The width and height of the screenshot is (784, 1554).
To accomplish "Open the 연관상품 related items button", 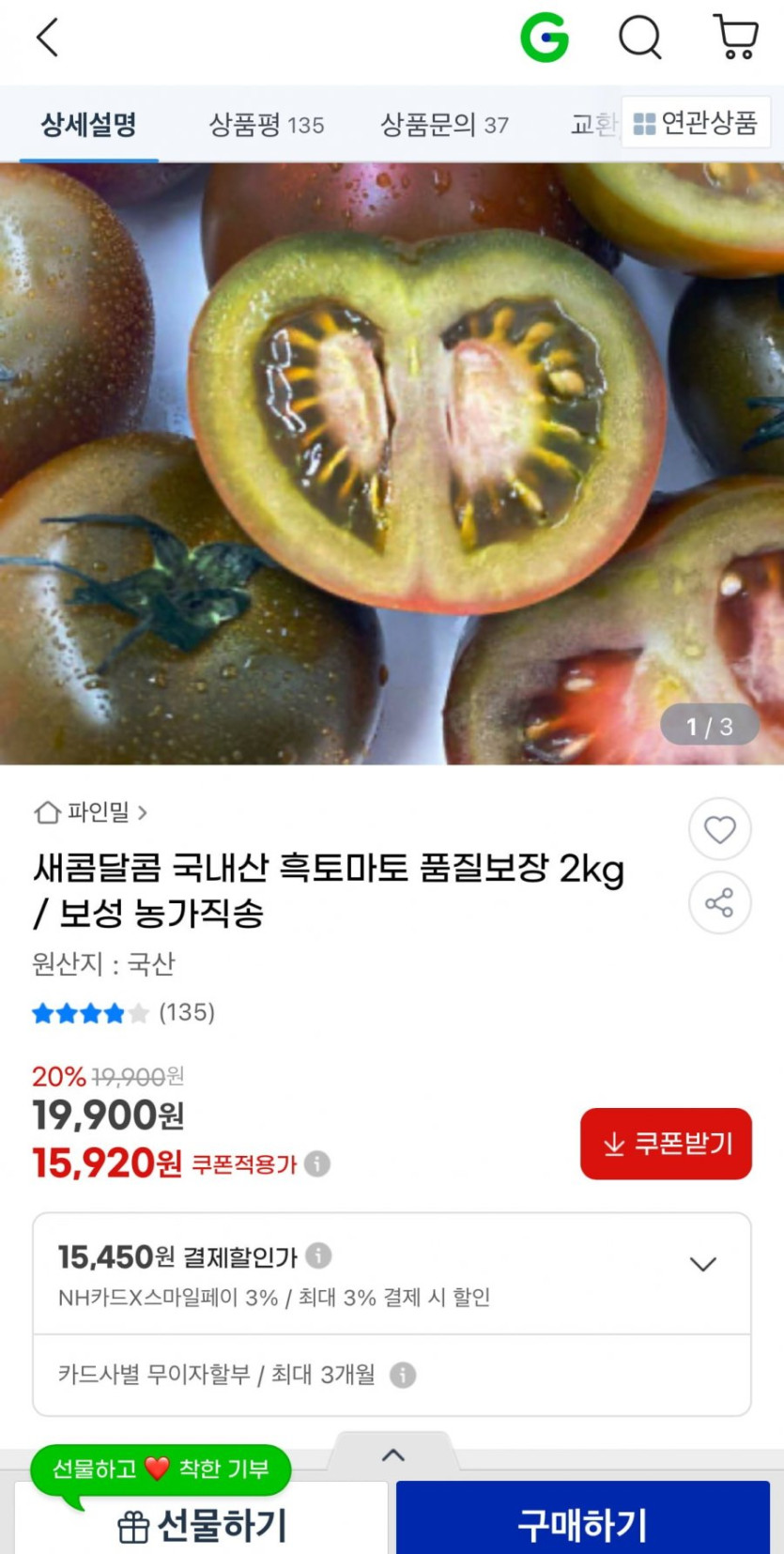I will [x=696, y=123].
